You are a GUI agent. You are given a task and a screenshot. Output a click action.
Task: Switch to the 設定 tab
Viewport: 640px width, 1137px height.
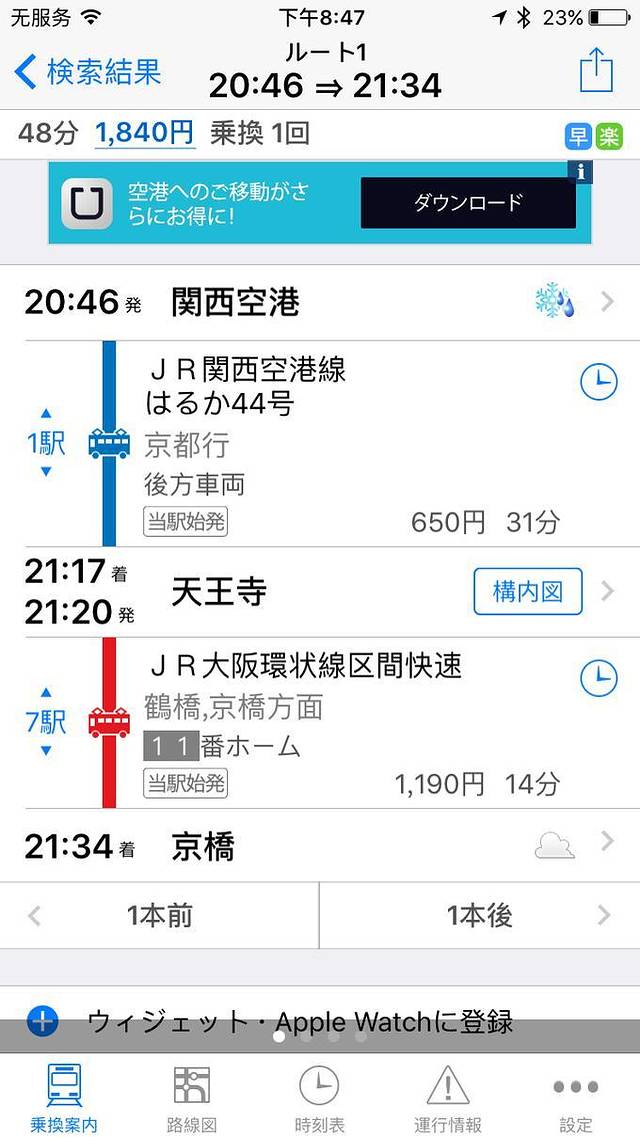(575, 1096)
